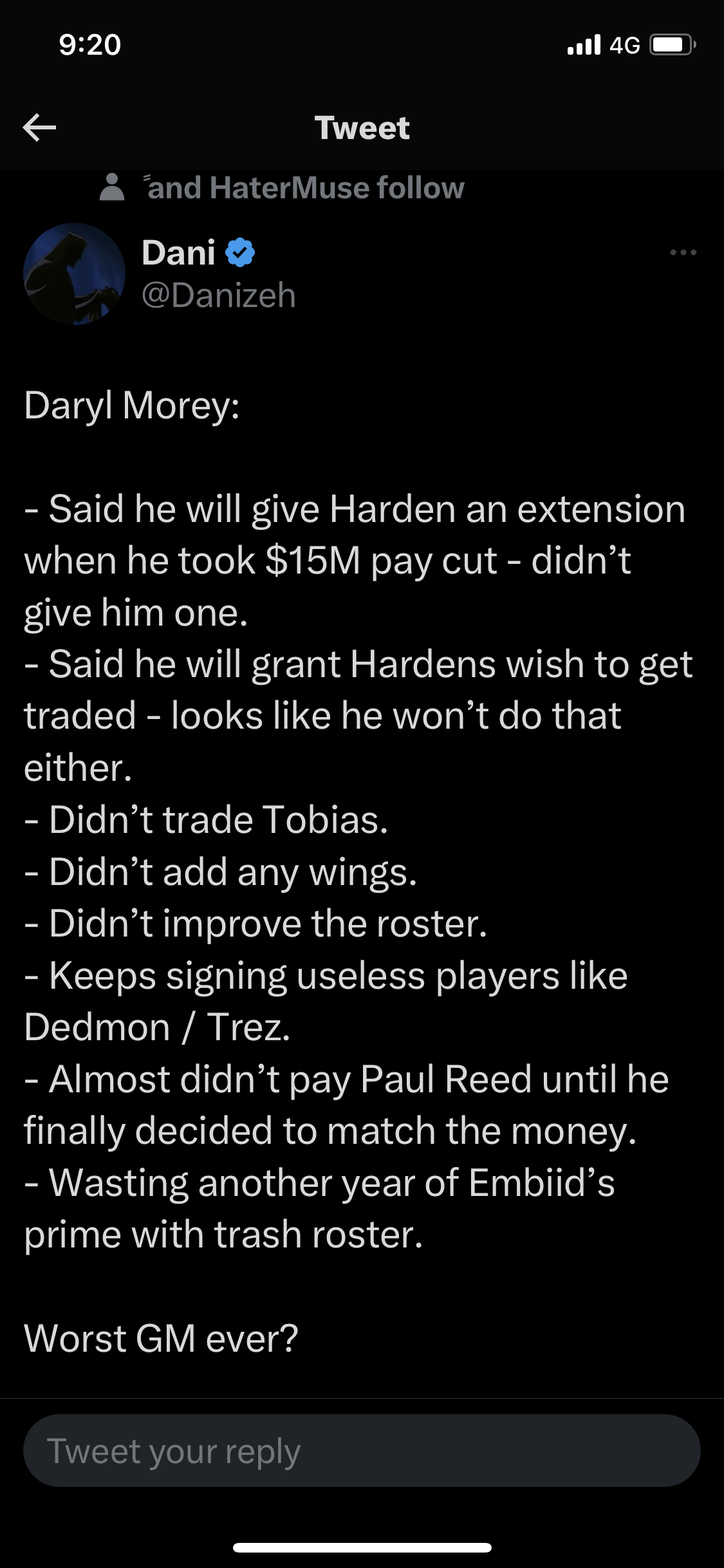This screenshot has height=1568, width=724.
Task: Open Dani's profile picture
Action: [74, 274]
